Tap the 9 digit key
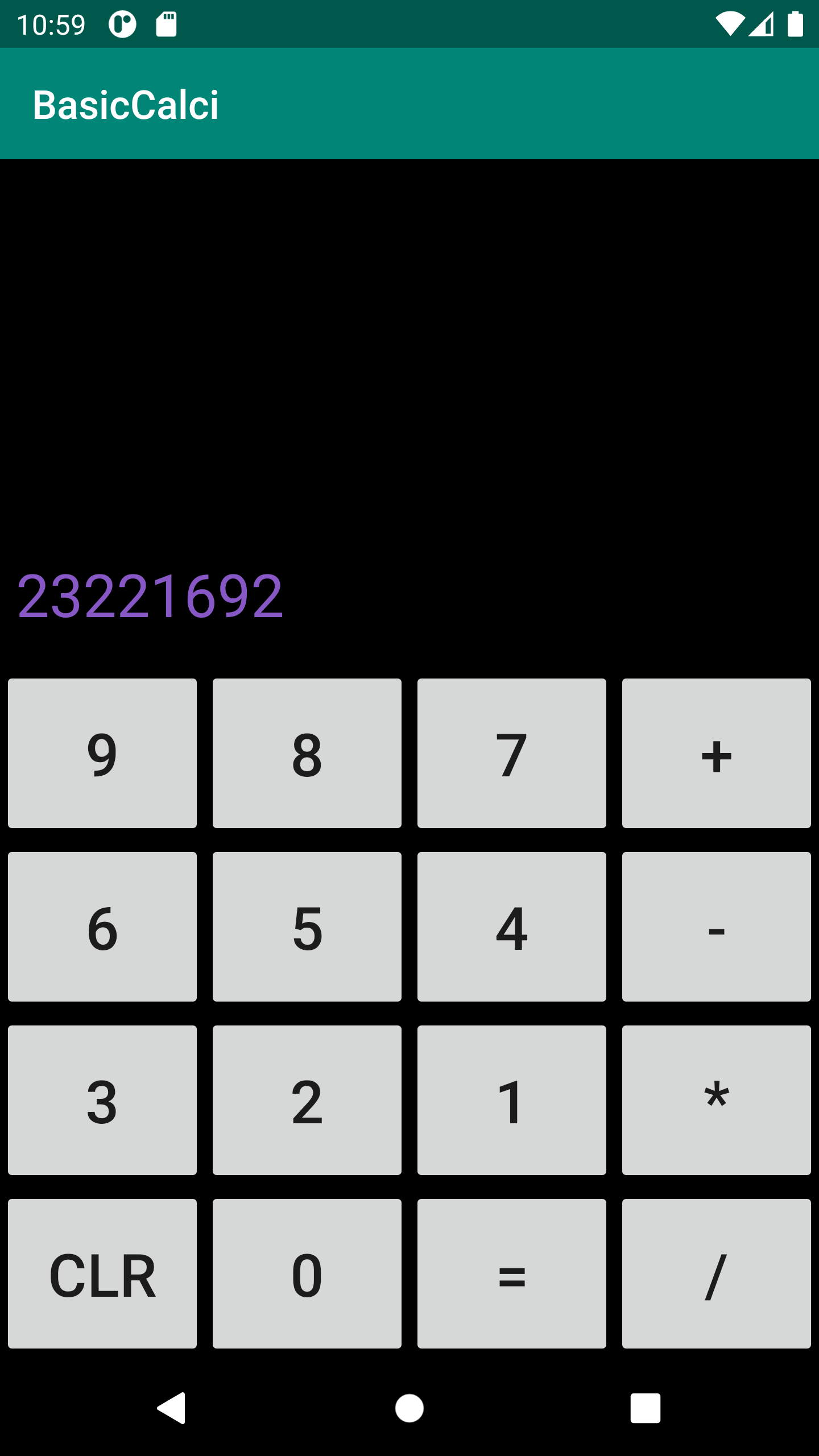Image resolution: width=819 pixels, height=1456 pixels. (x=102, y=753)
